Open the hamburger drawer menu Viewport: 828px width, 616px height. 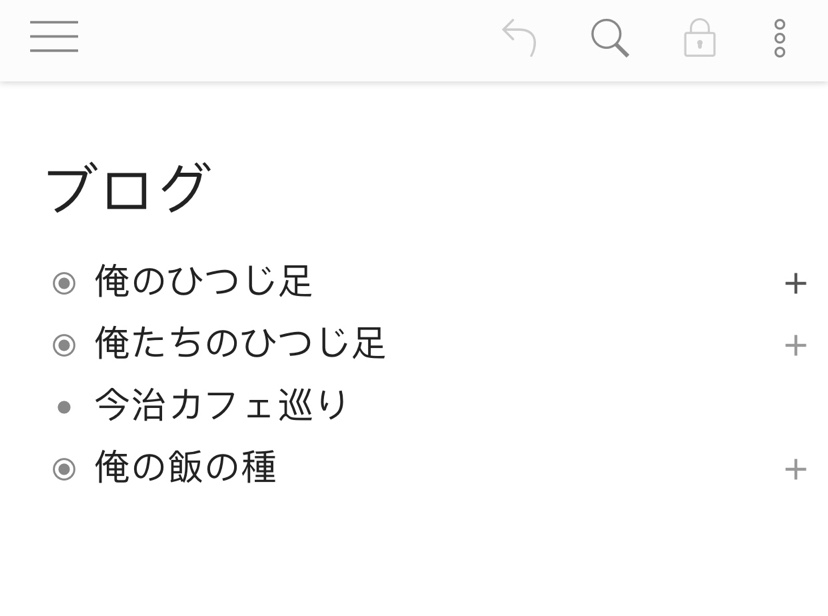point(54,37)
